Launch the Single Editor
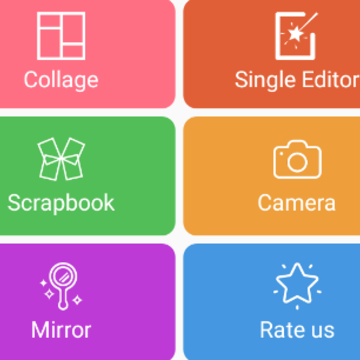Viewport: 360px width, 360px height. 272,53
